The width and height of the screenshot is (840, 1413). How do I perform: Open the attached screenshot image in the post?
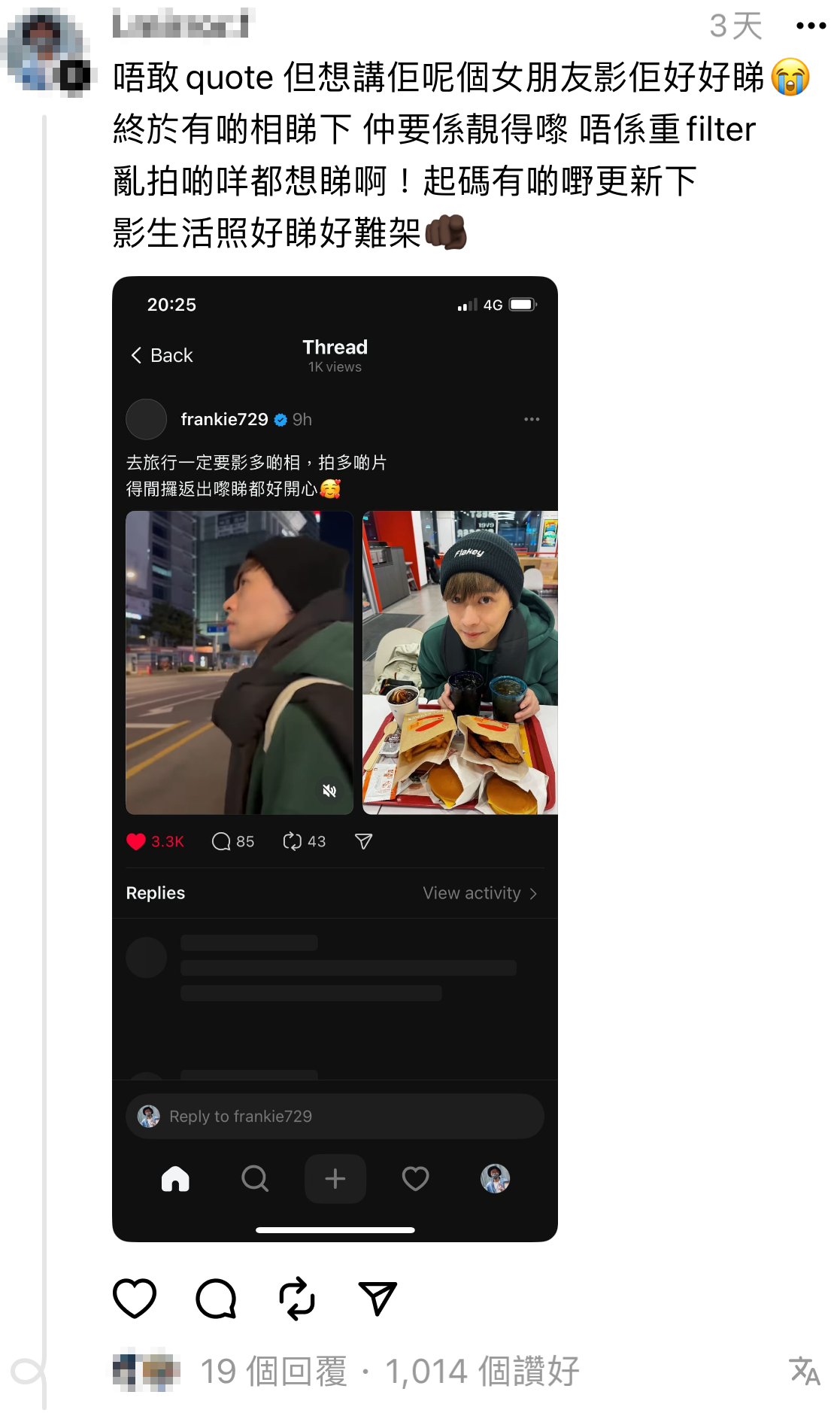[335, 758]
